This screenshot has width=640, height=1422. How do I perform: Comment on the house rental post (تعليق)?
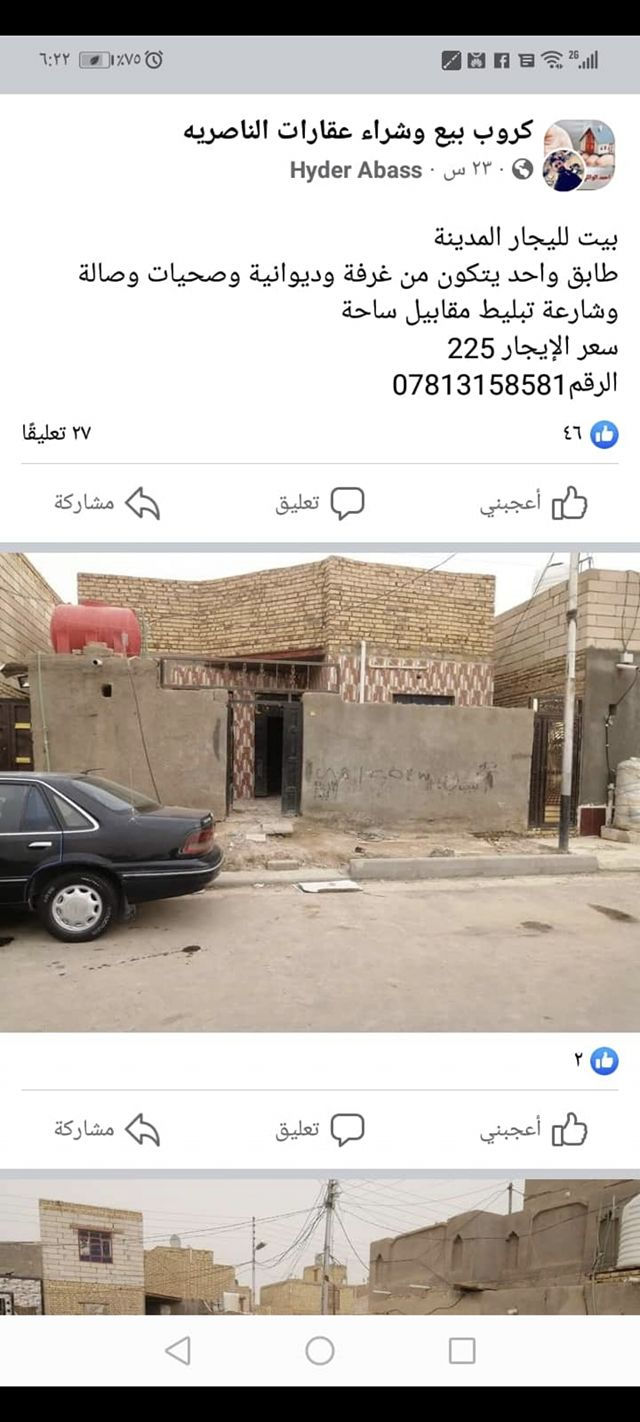click(x=320, y=503)
